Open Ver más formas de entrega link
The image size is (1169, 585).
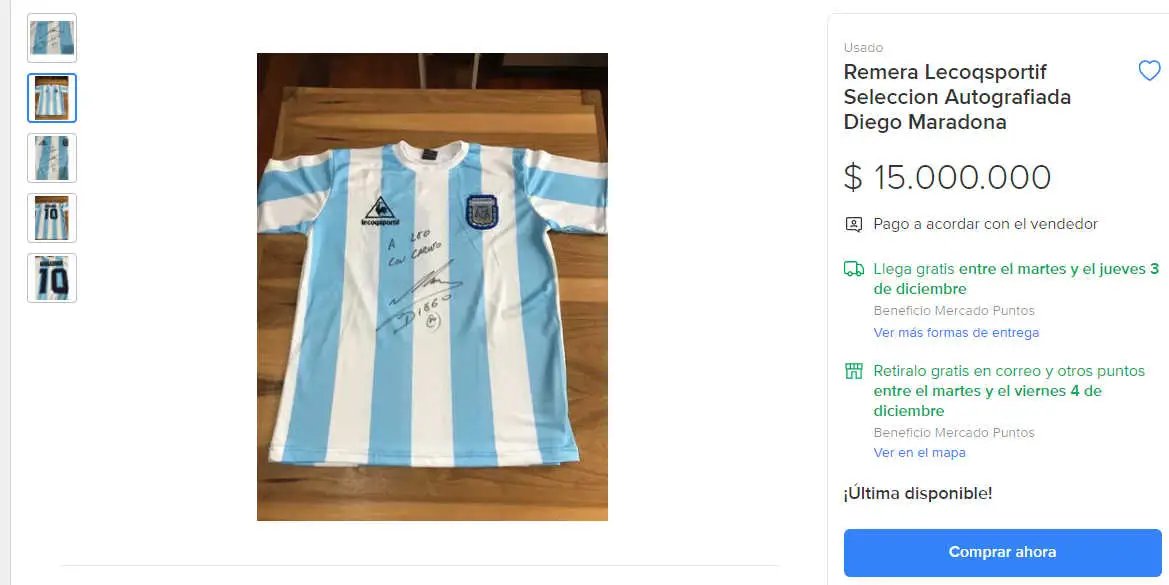point(955,332)
